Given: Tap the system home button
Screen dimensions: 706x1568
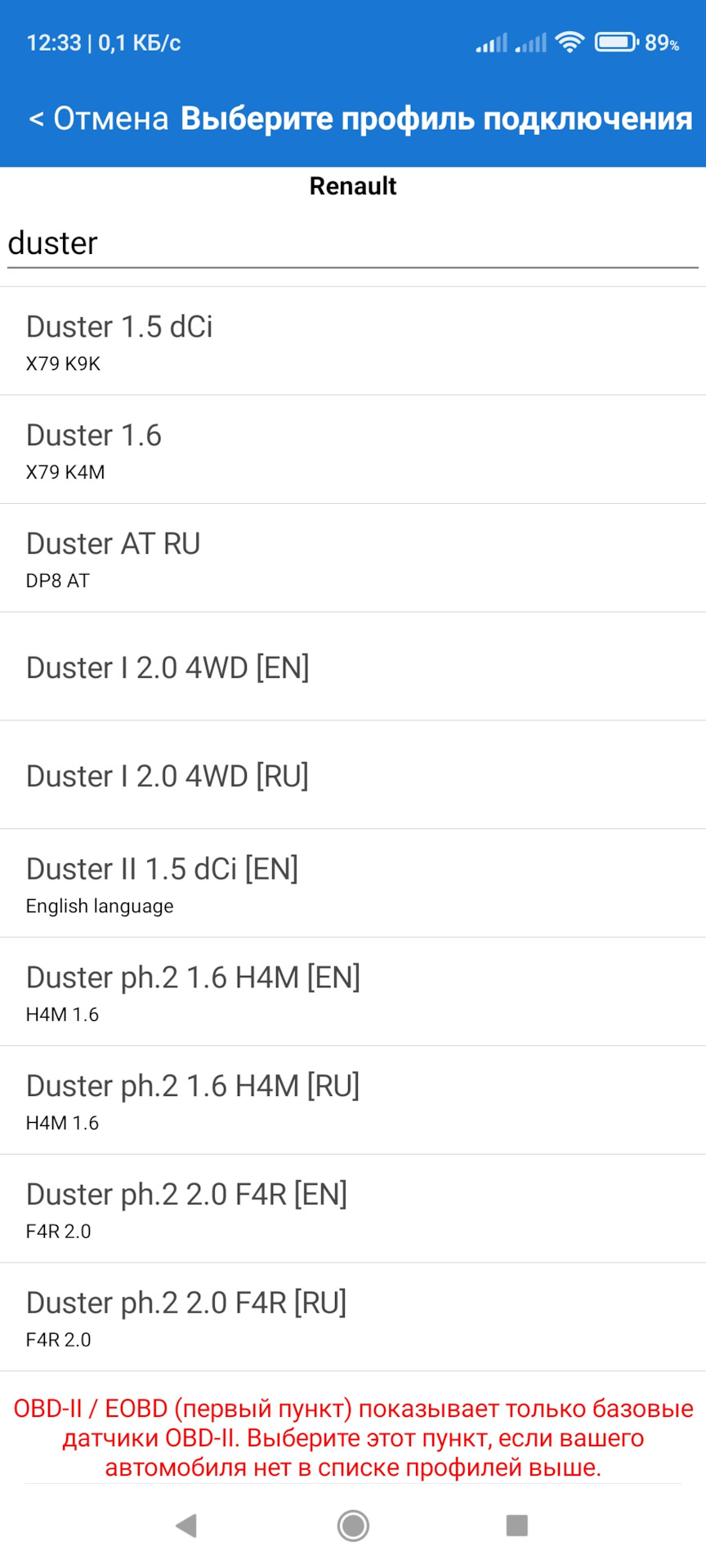Looking at the screenshot, I should tap(353, 1525).
